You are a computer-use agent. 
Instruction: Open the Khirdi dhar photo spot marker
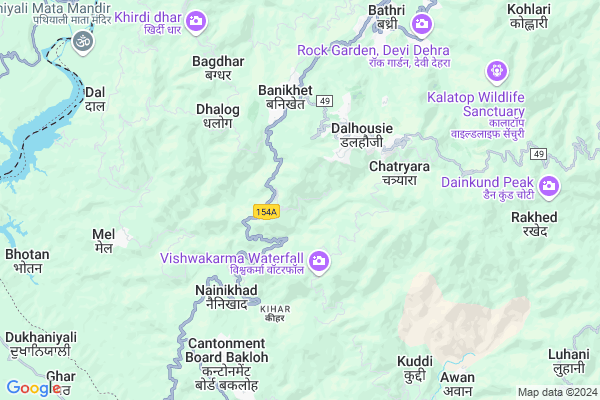point(197,20)
